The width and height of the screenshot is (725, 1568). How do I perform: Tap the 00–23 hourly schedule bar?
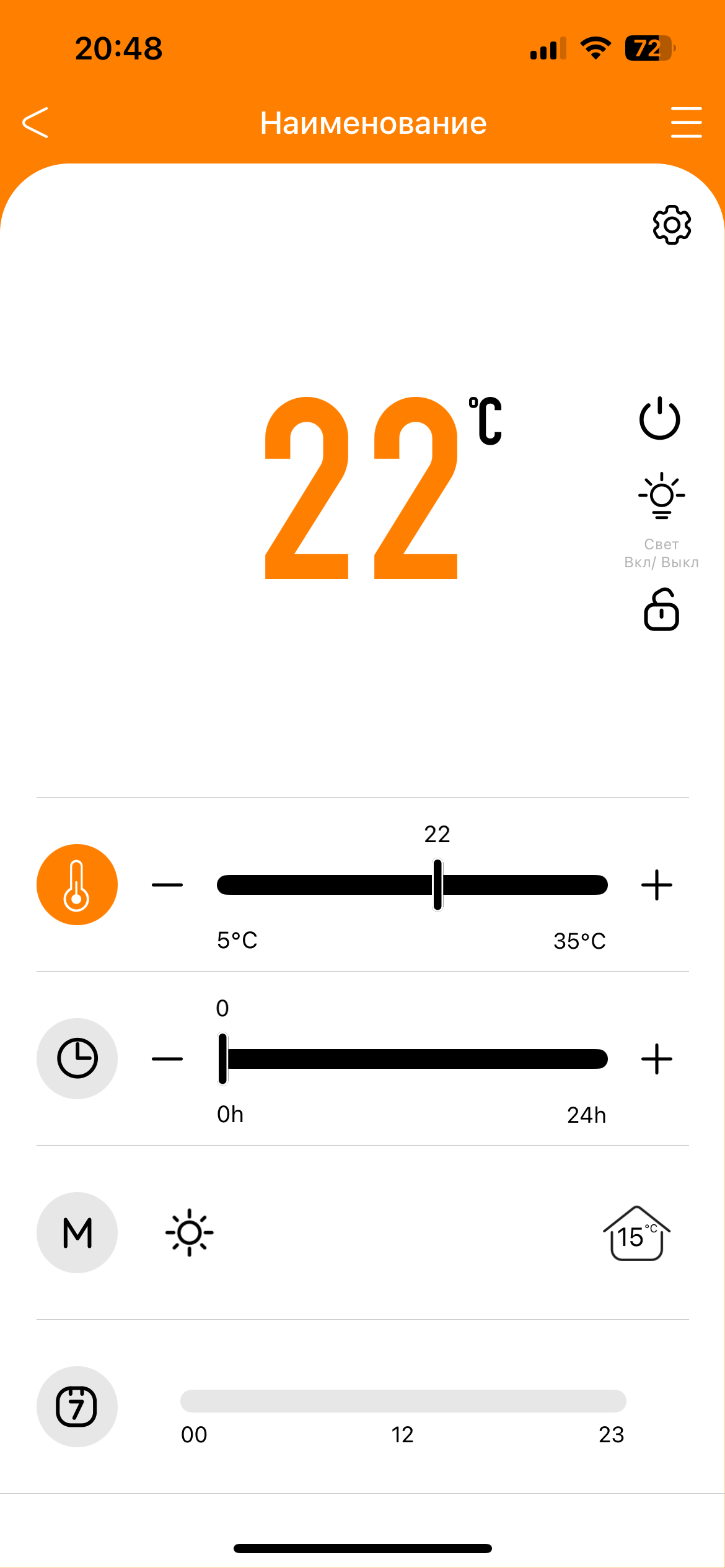403,1401
